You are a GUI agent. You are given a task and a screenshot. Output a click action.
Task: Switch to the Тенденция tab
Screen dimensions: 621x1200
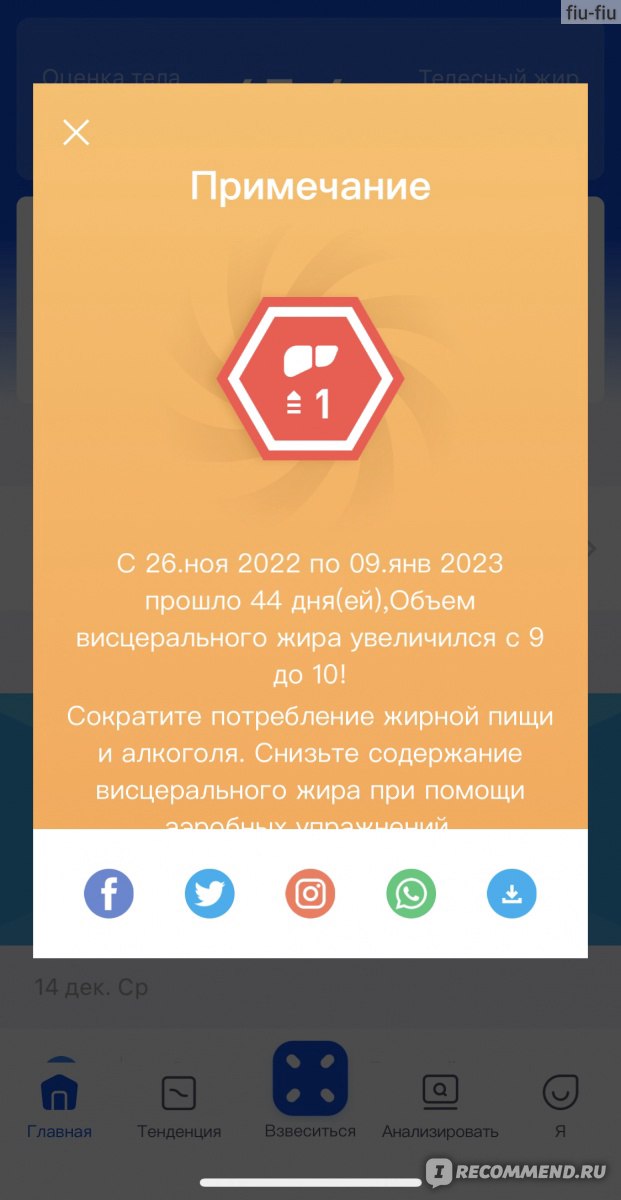179,1107
